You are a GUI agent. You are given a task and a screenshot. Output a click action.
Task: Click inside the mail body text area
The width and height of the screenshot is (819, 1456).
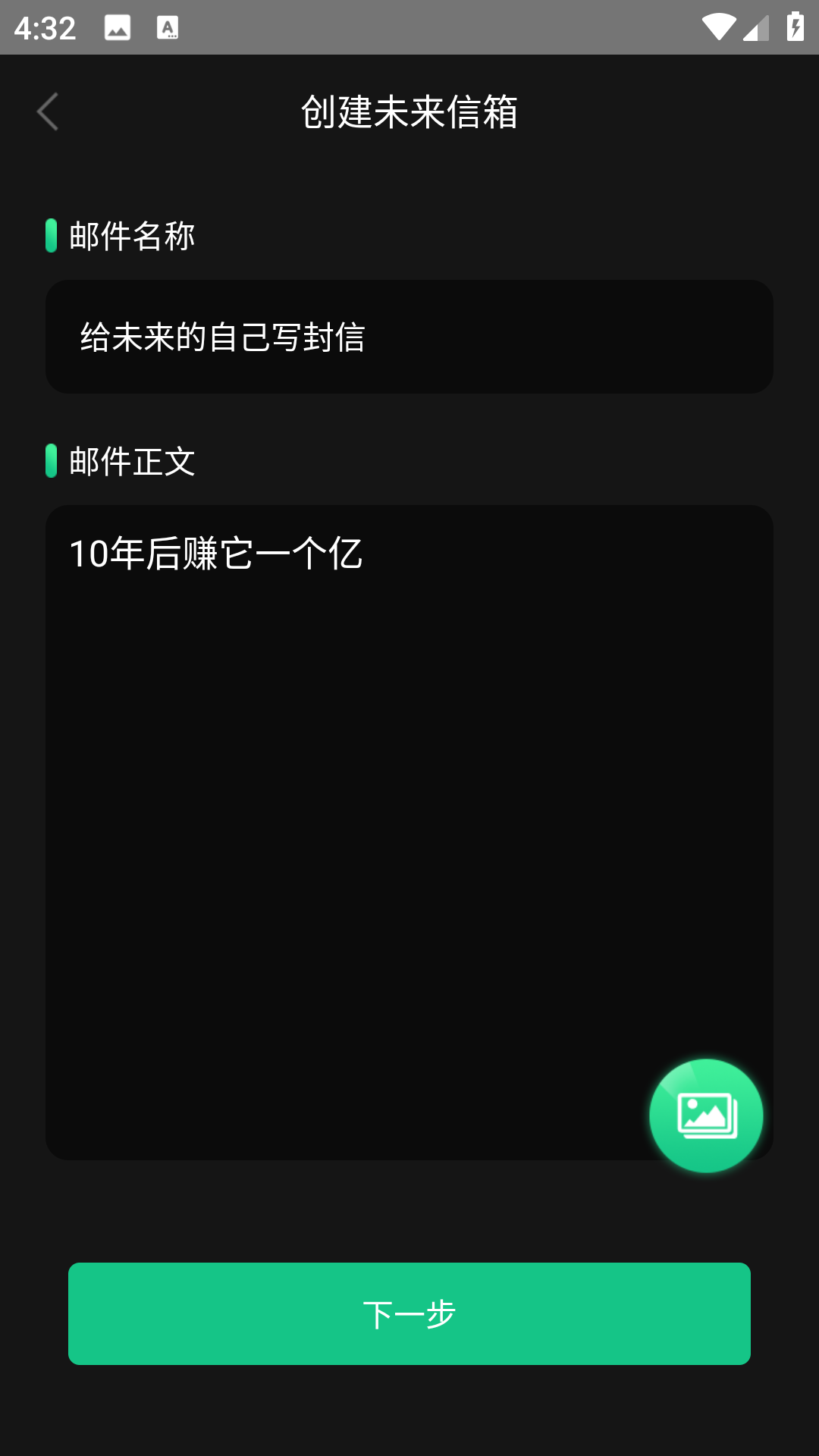(x=409, y=758)
